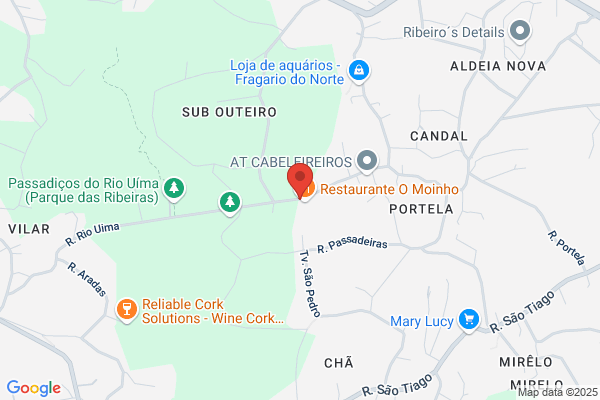Tap the green park pin on R. Rio Uima
The image size is (600, 400).
pos(230,203)
